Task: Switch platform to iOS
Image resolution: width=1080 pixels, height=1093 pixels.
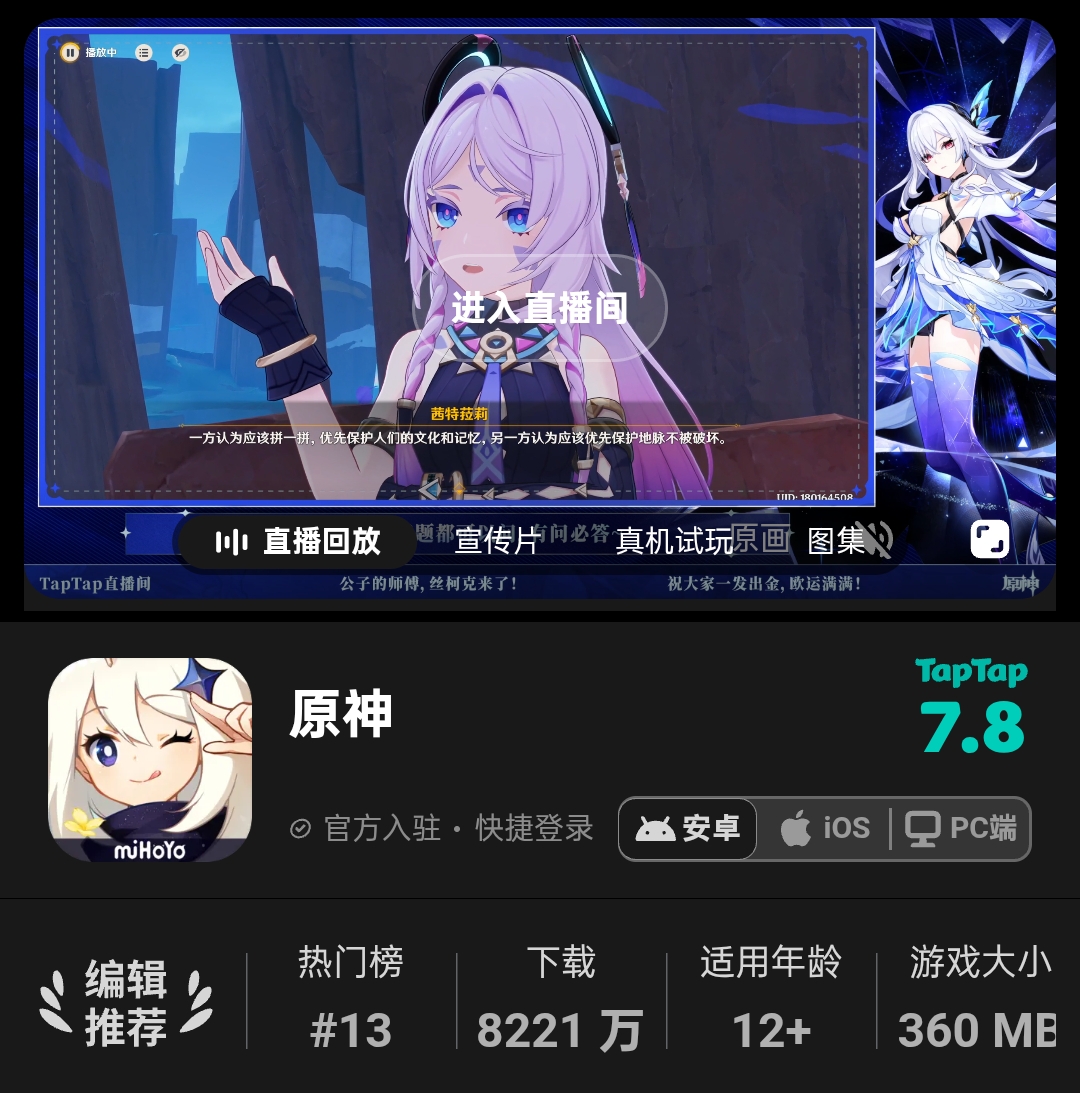Action: [x=824, y=829]
